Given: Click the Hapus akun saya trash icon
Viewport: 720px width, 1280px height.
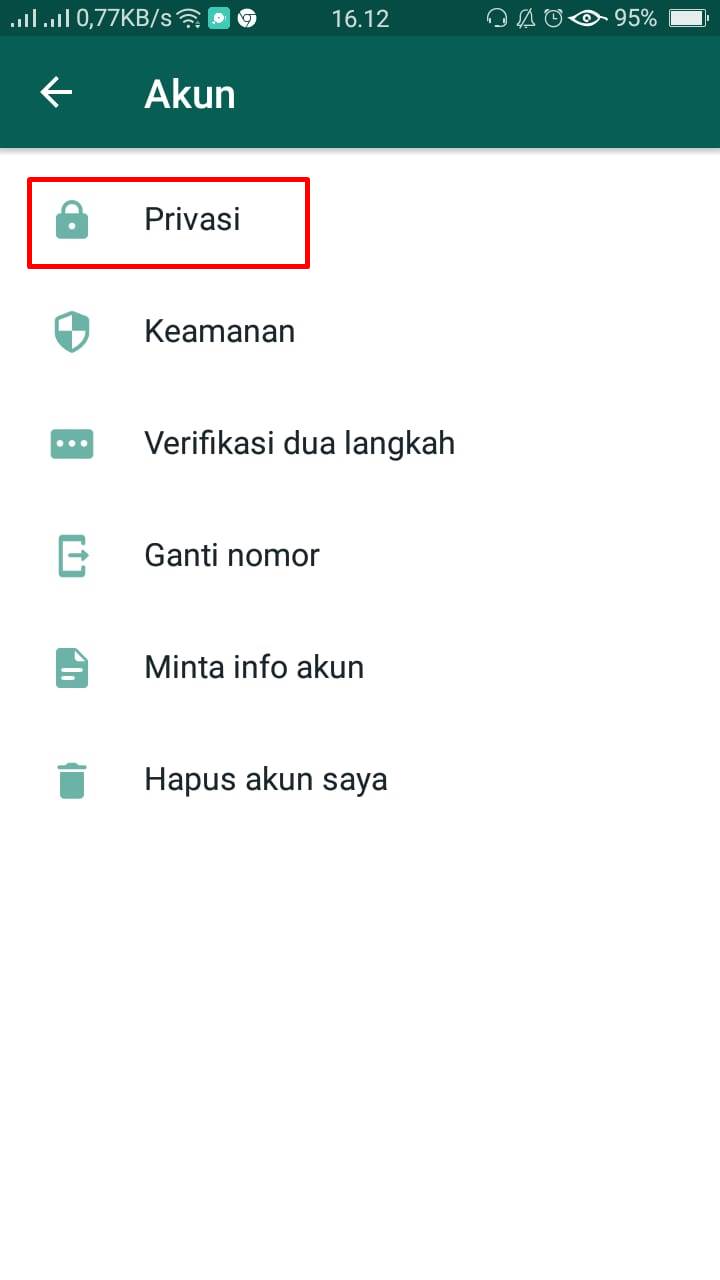Looking at the screenshot, I should click(x=71, y=779).
